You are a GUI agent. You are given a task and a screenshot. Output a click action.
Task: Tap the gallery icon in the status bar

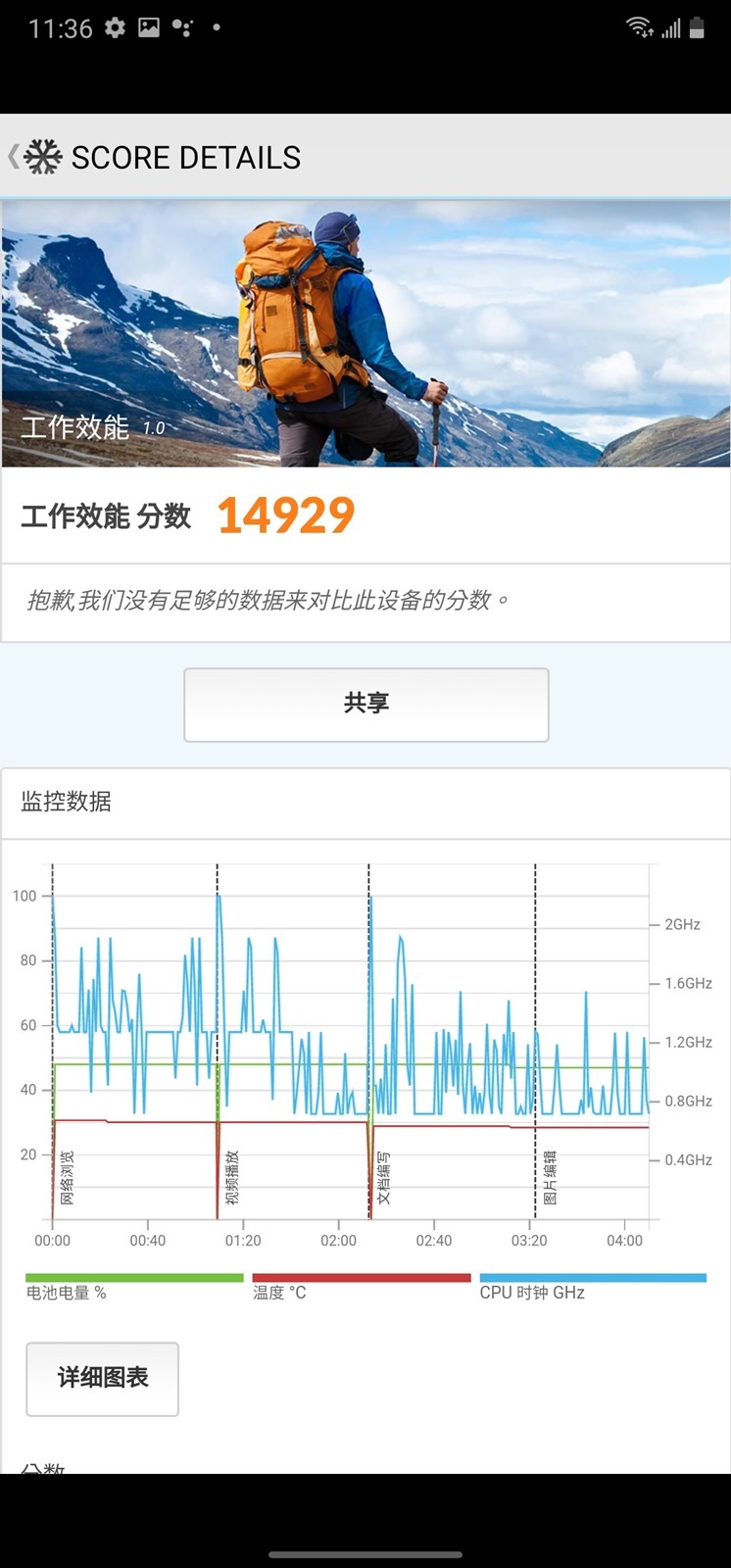(149, 28)
